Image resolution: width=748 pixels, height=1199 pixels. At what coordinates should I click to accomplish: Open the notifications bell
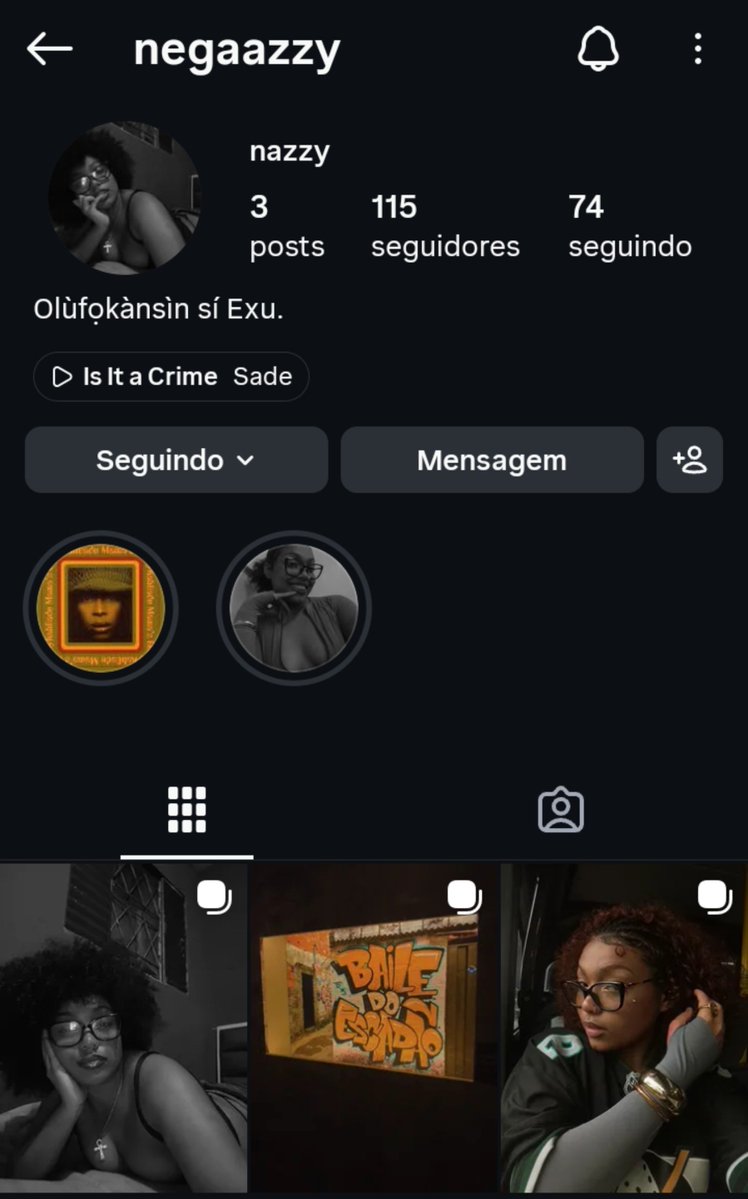coord(598,49)
